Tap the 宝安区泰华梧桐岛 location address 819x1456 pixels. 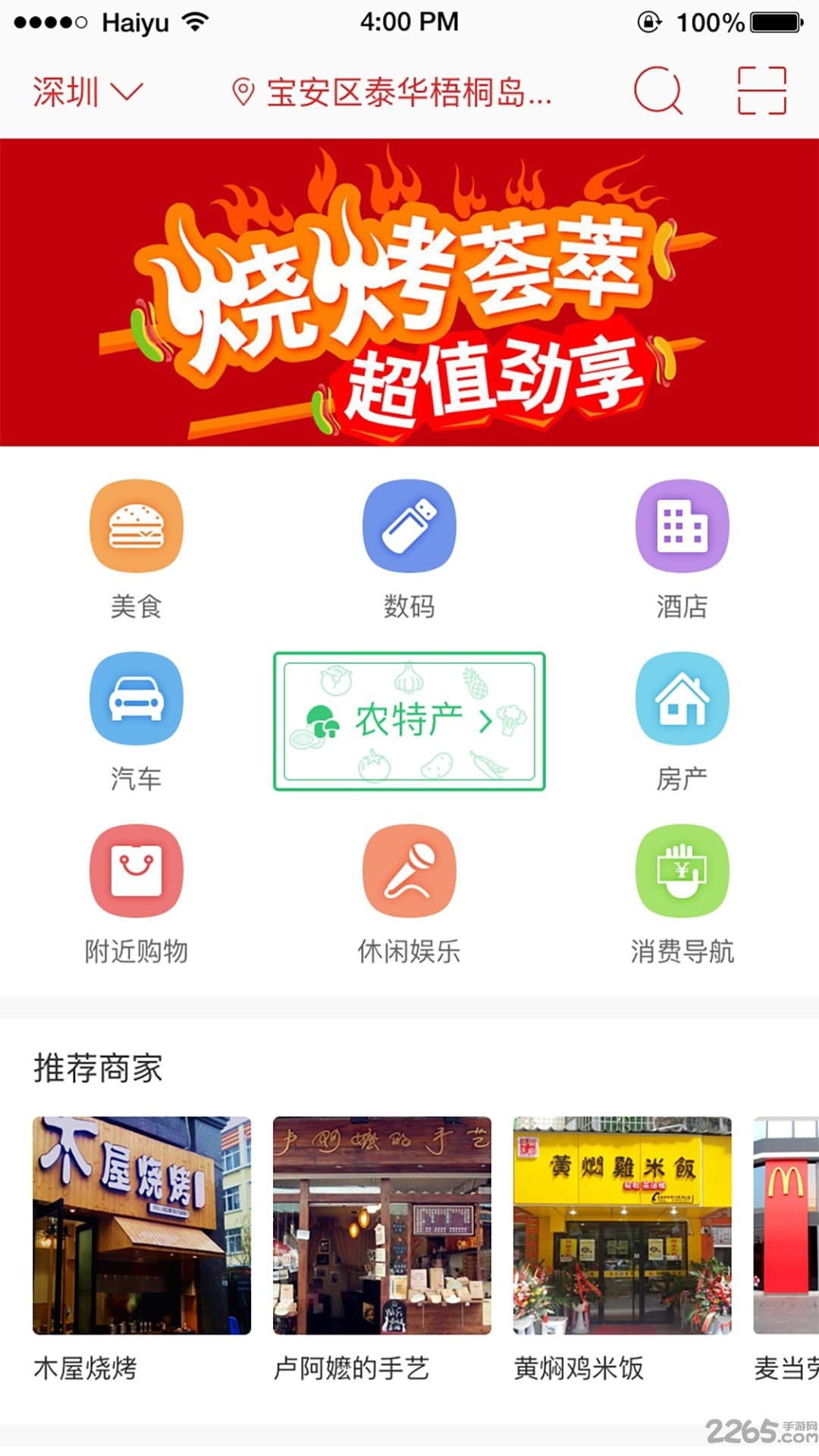click(391, 93)
